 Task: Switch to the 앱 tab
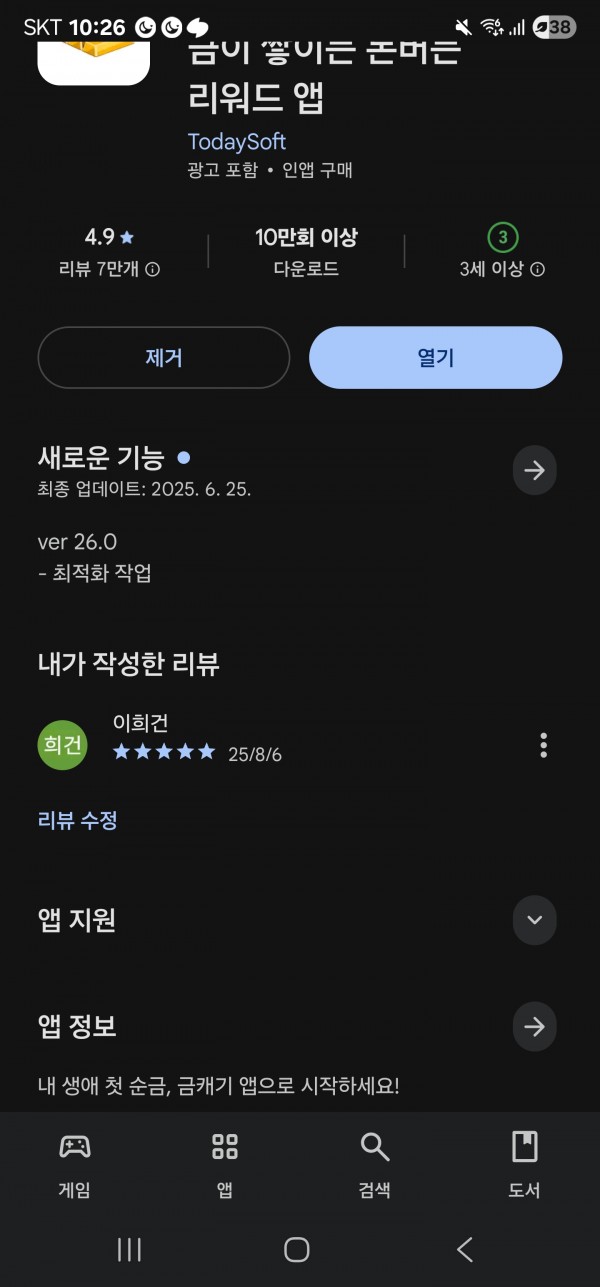coord(225,1163)
